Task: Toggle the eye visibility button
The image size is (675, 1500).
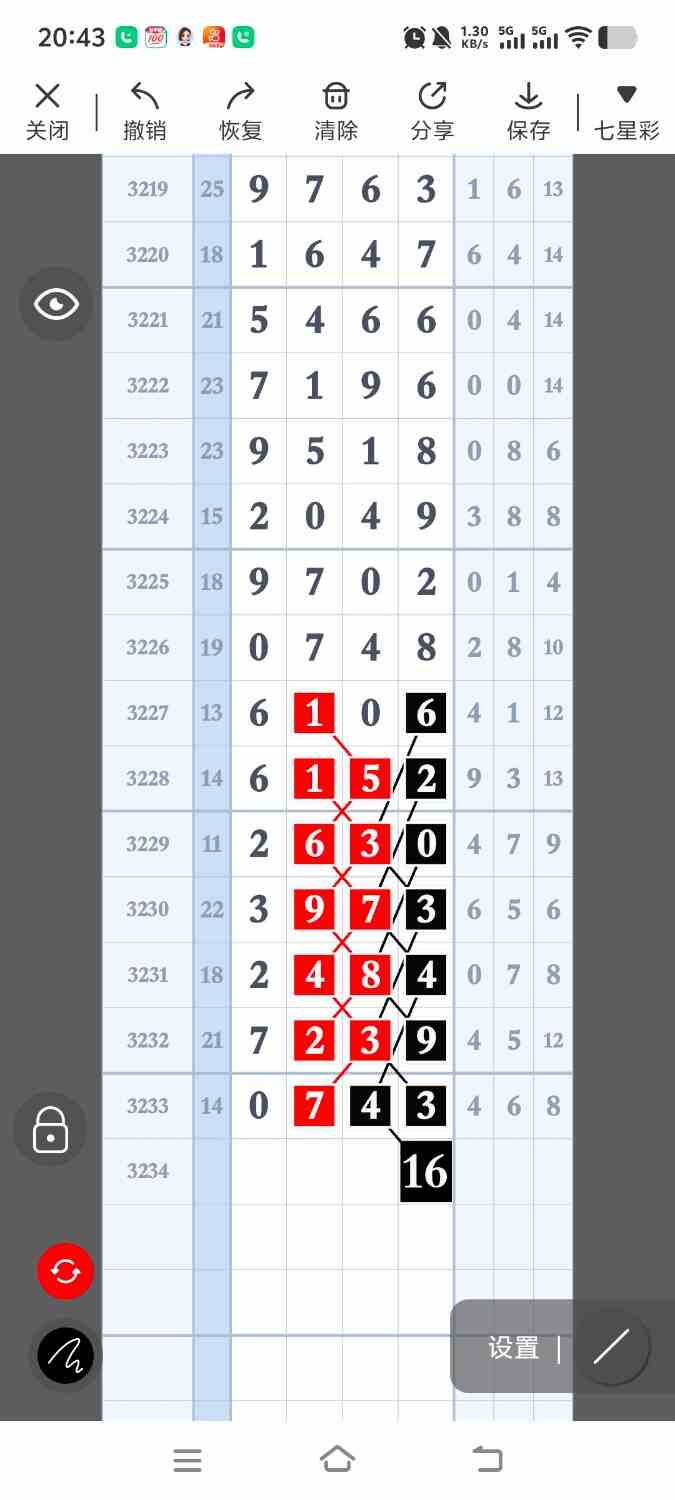Action: [x=56, y=304]
